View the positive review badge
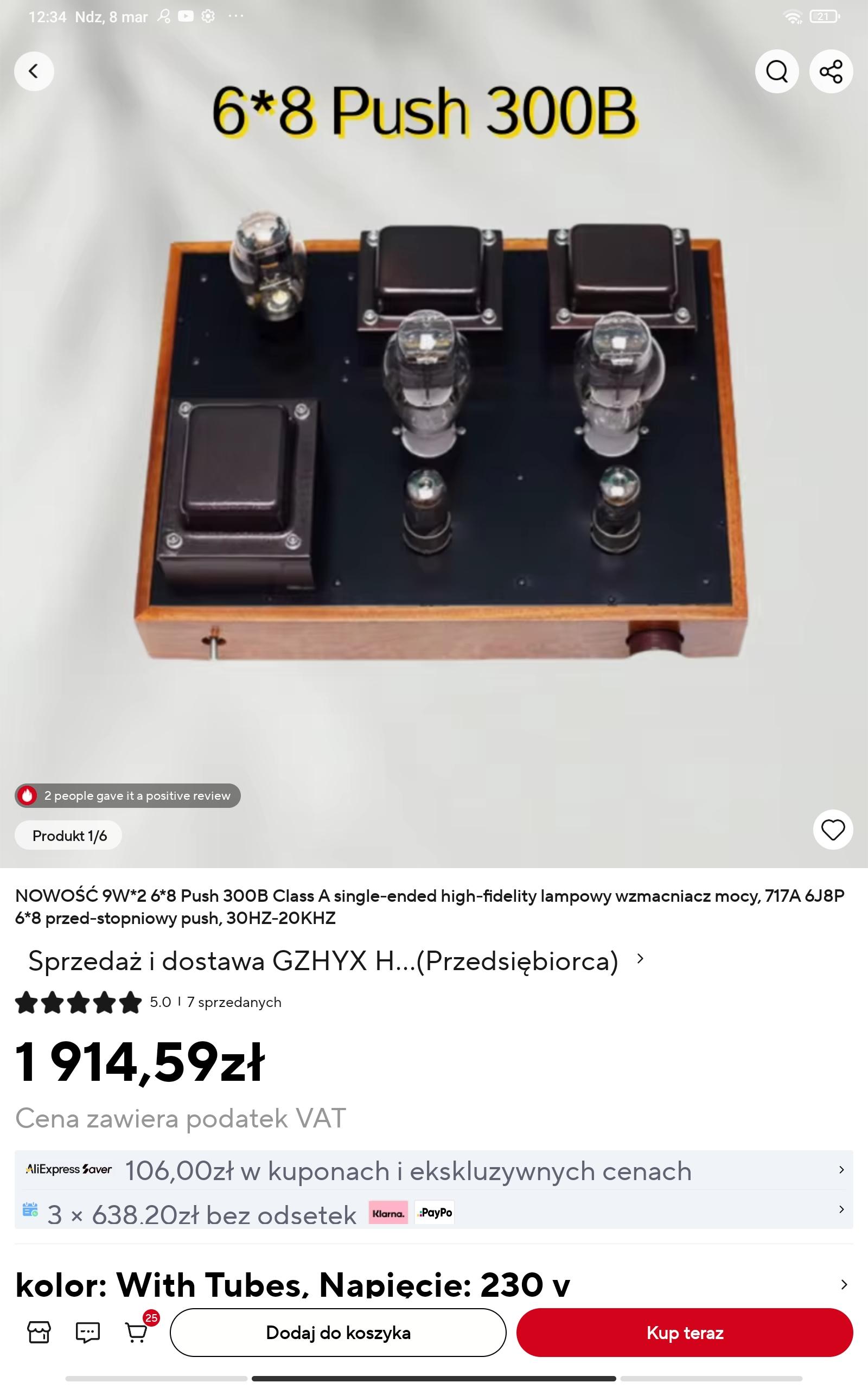 pos(127,795)
